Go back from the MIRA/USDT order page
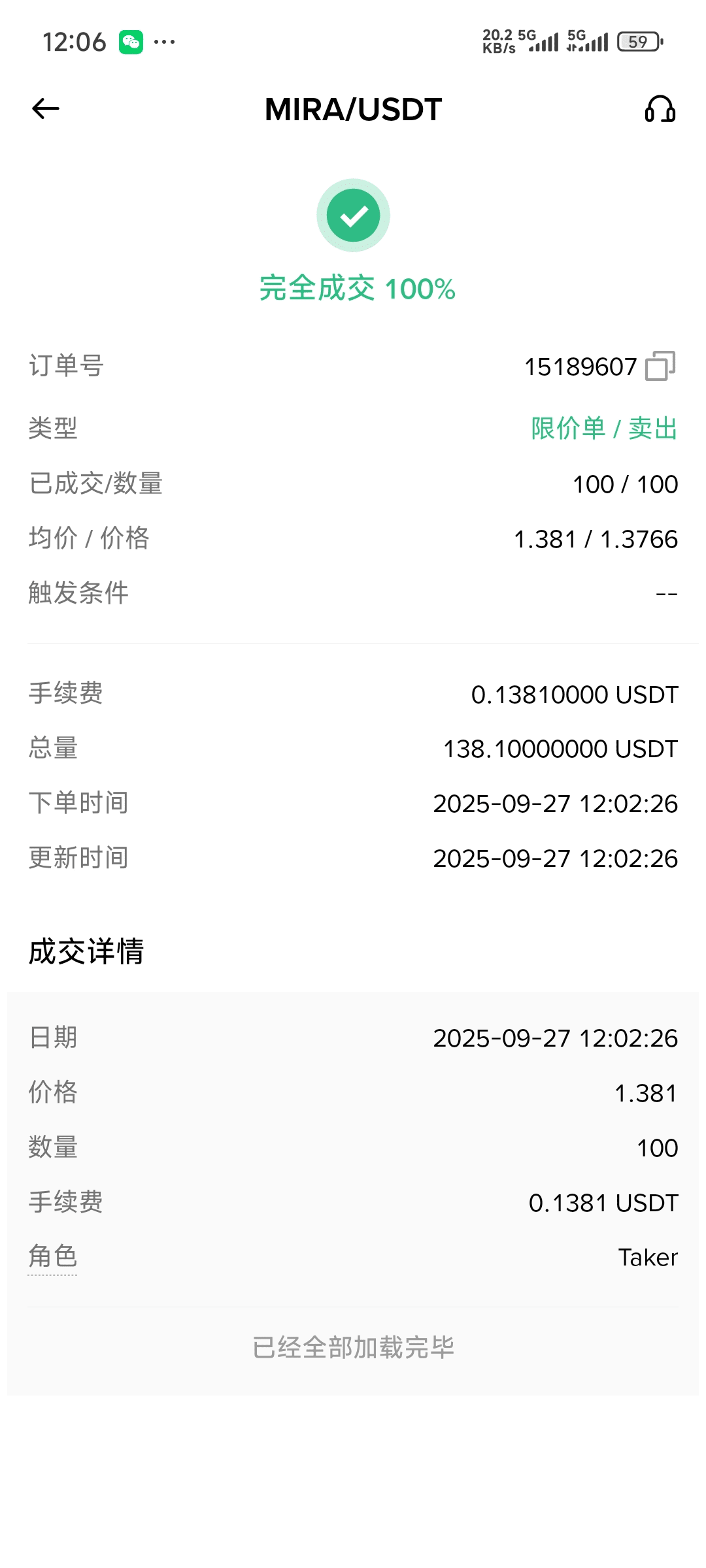The height and width of the screenshot is (1568, 706). pos(46,108)
